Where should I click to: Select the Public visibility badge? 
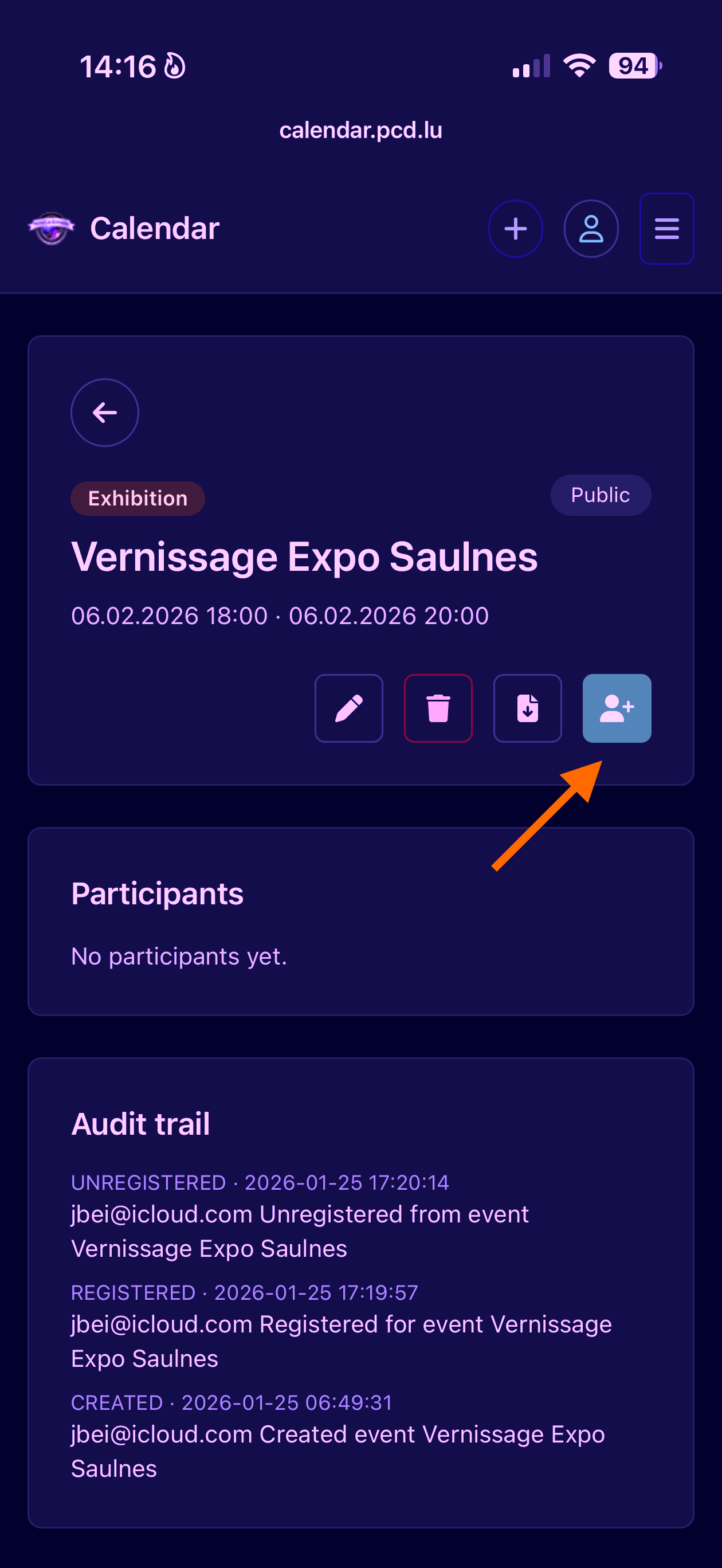tap(599, 494)
